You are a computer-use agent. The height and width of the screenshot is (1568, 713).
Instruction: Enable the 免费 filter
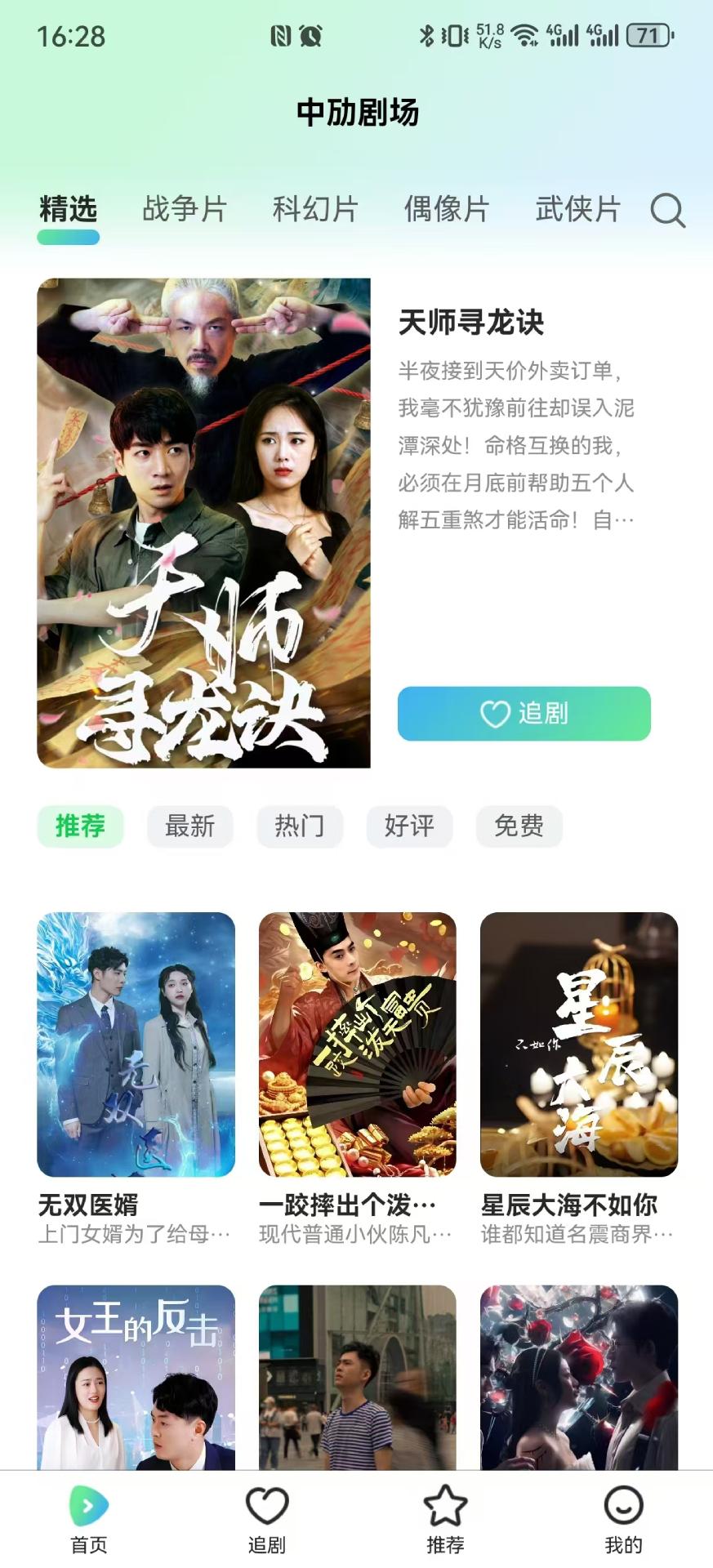click(x=519, y=826)
